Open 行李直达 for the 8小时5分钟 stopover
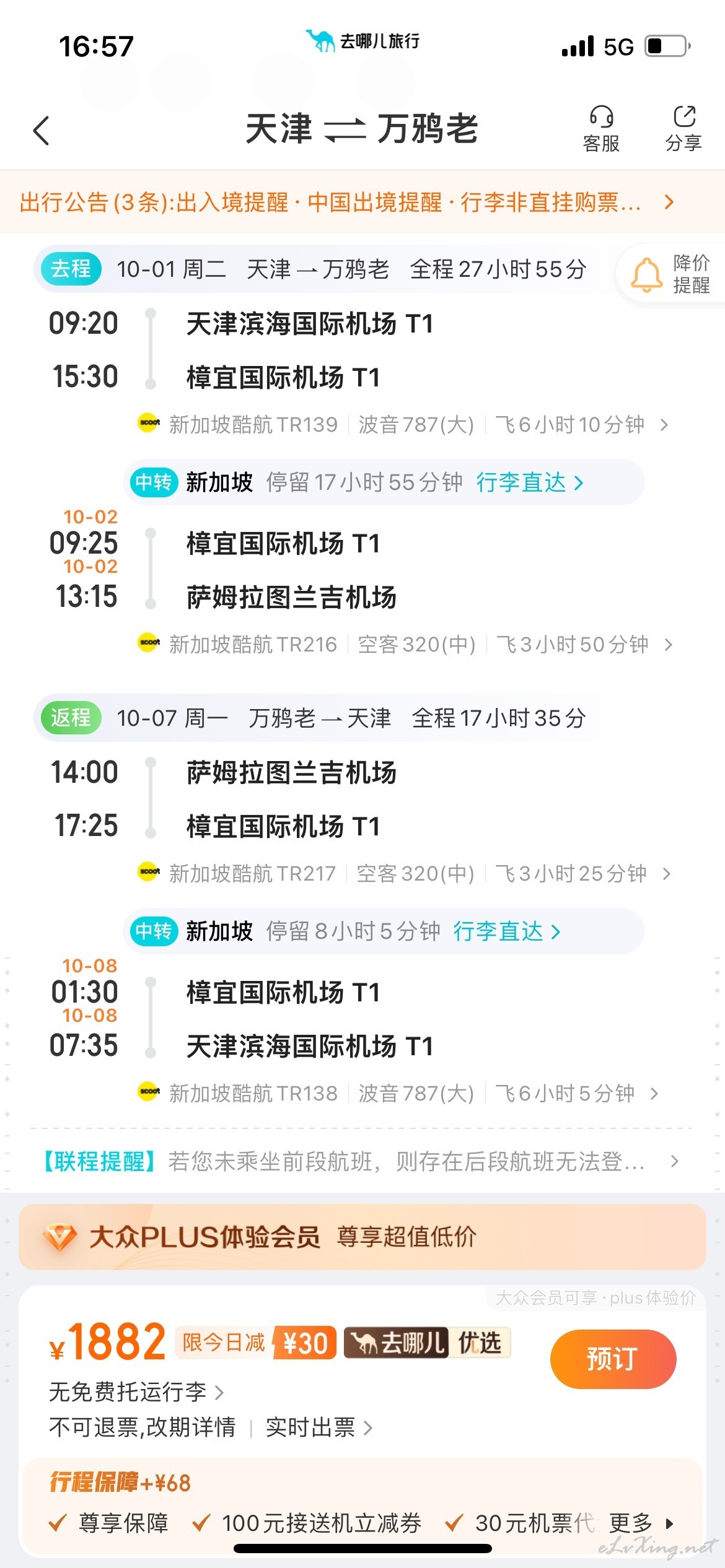 click(x=506, y=931)
